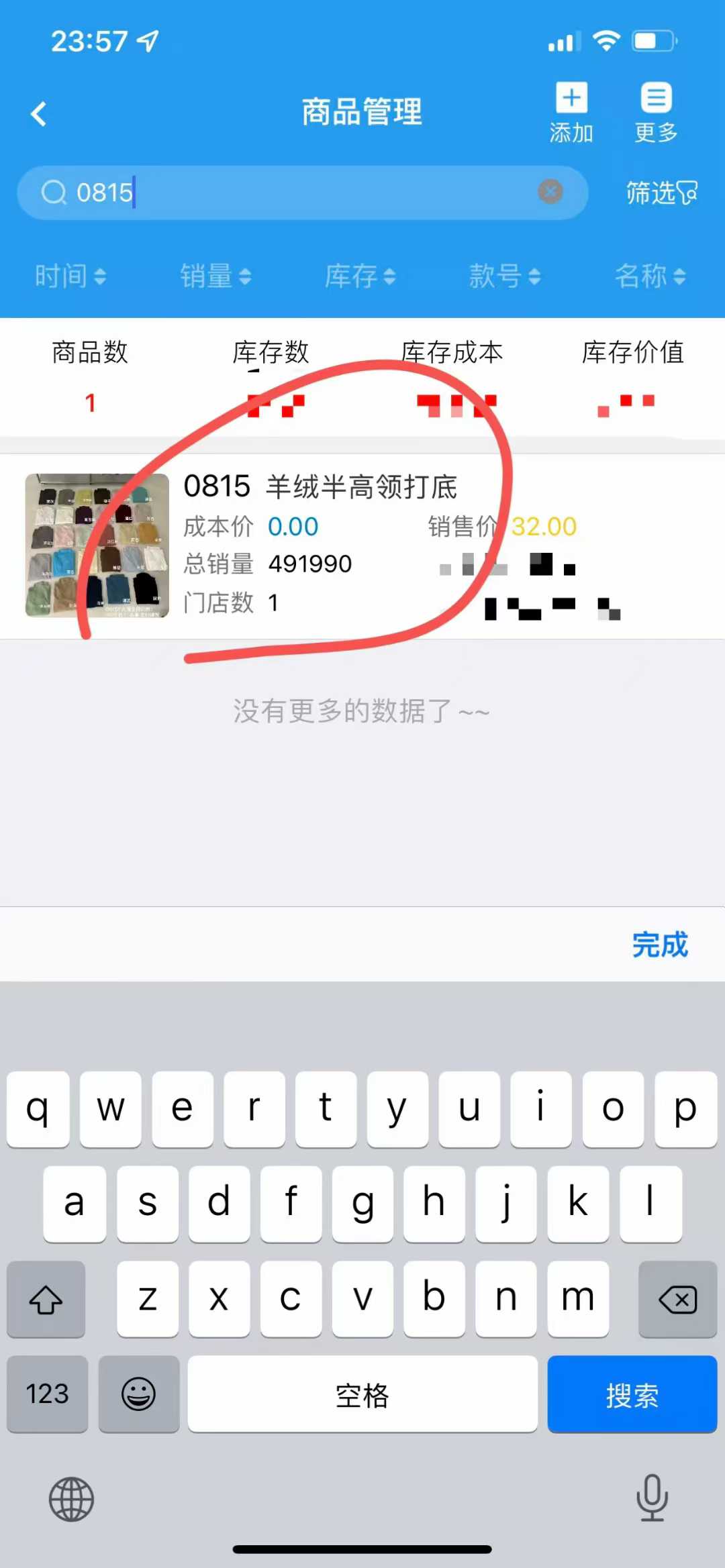Go back from 商品管理 page
This screenshot has height=1568, width=725.
click(39, 113)
